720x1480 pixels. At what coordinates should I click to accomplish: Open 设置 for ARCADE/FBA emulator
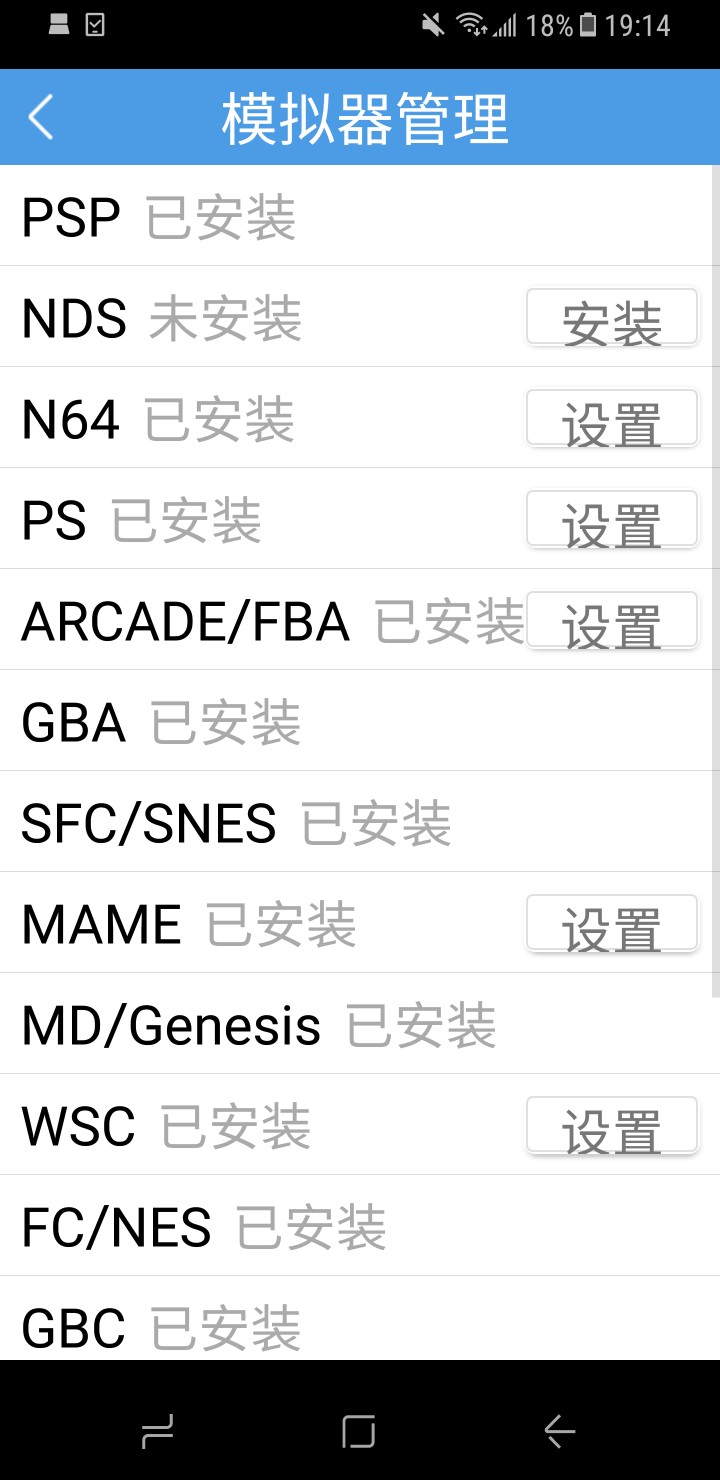pyautogui.click(x=612, y=621)
